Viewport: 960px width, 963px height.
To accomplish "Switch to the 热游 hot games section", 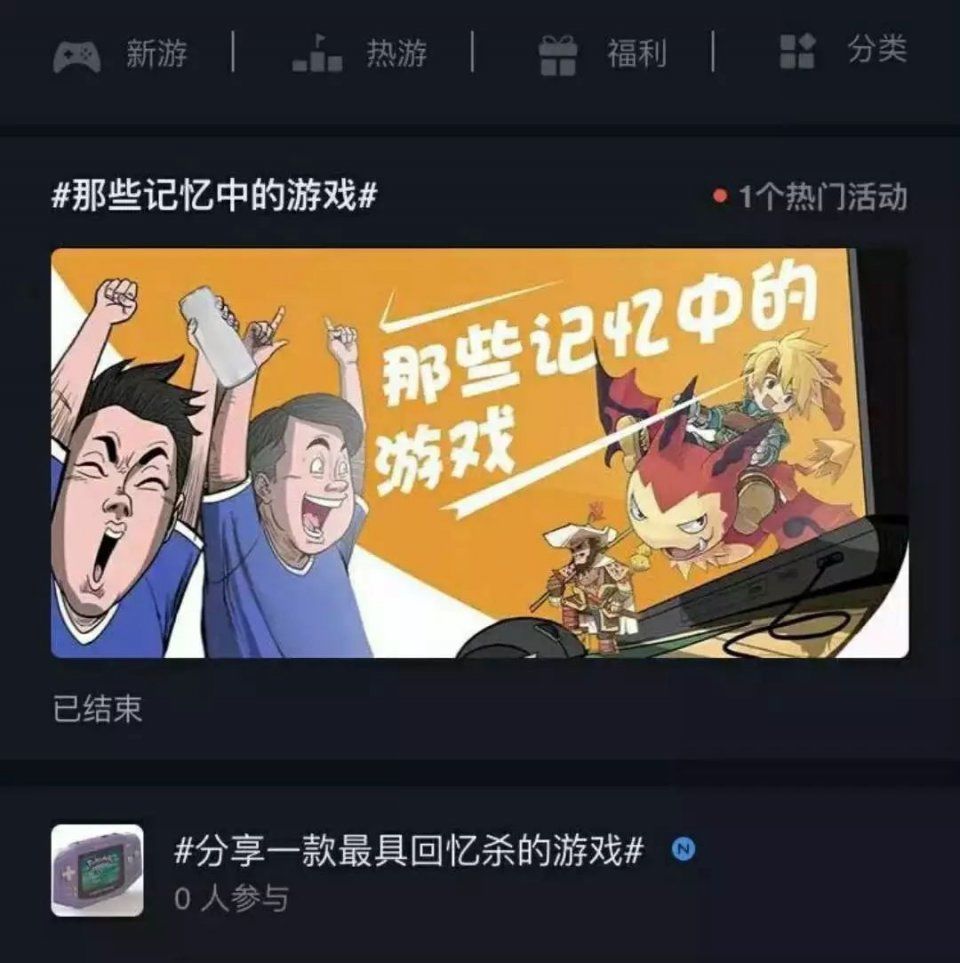I will (361, 52).
